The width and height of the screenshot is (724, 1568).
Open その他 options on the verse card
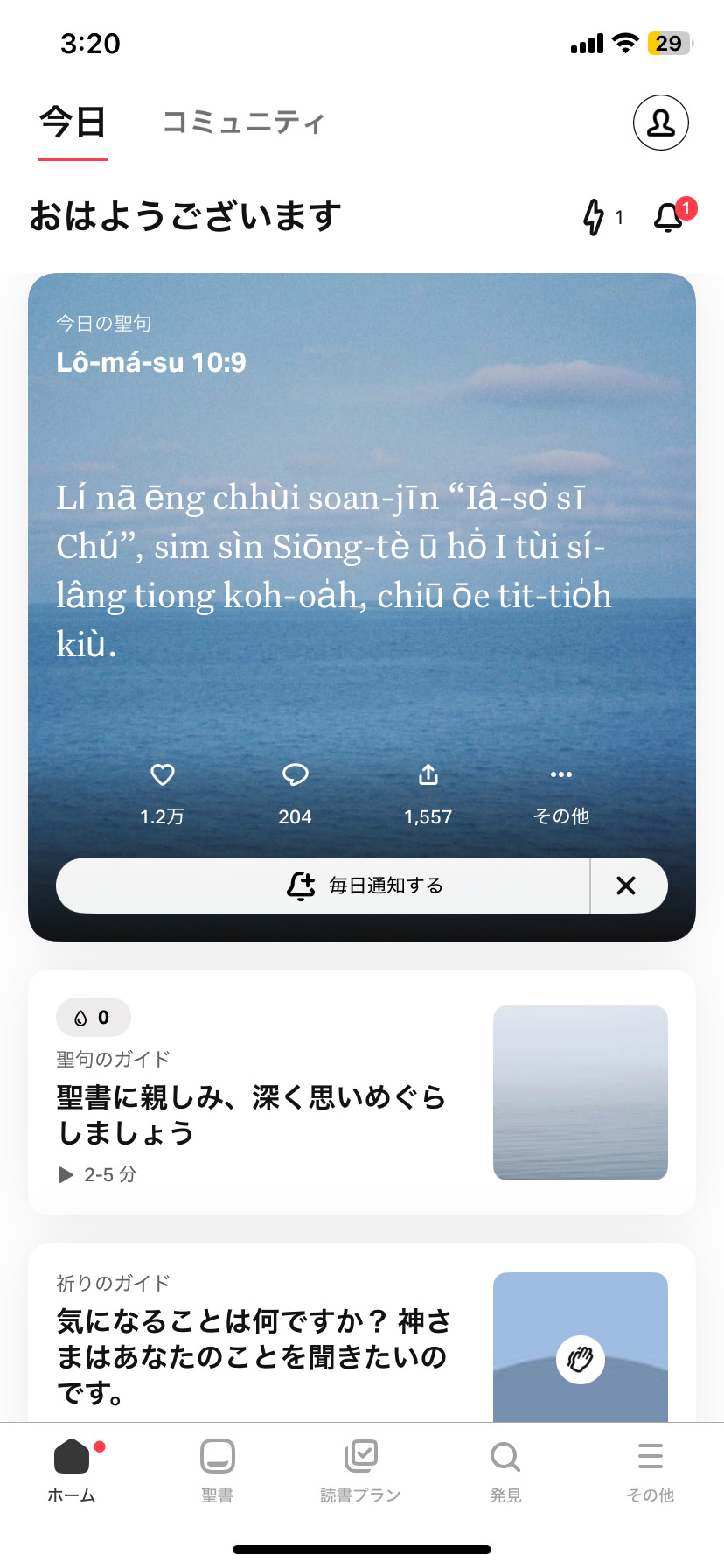(x=561, y=775)
